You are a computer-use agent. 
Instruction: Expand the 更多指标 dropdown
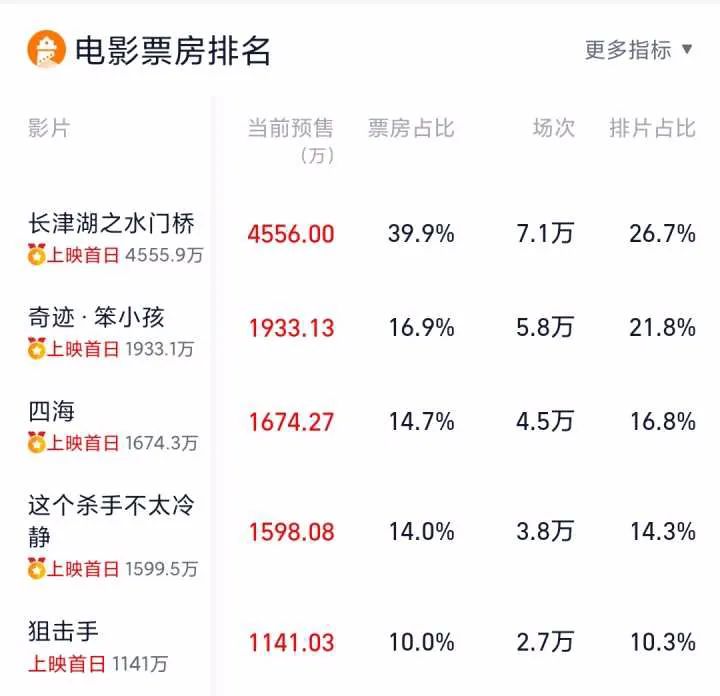[638, 50]
